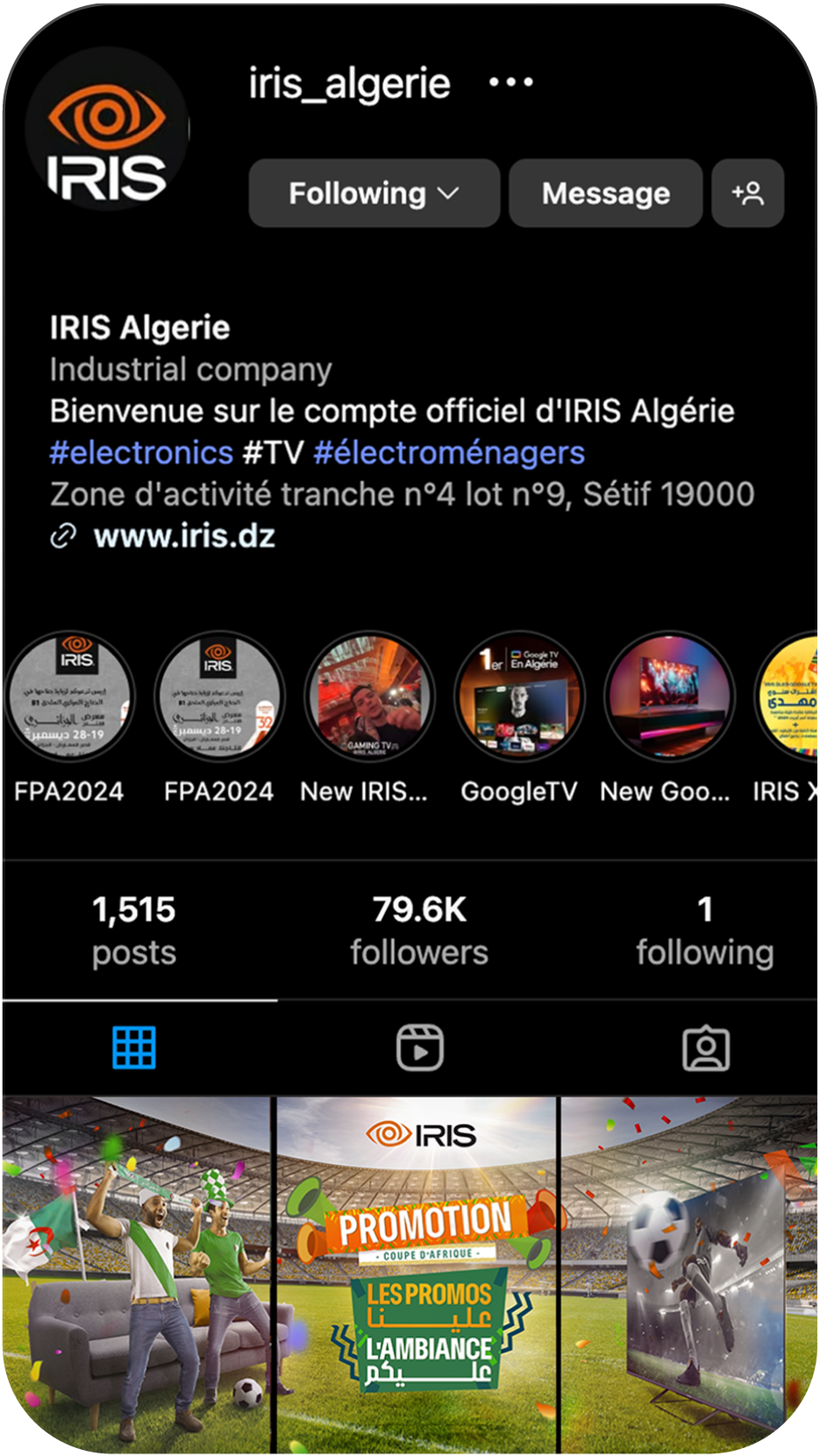Viewport: 820px width, 1456px height.
Task: View the iris_algerie profile picture
Action: click(x=107, y=129)
